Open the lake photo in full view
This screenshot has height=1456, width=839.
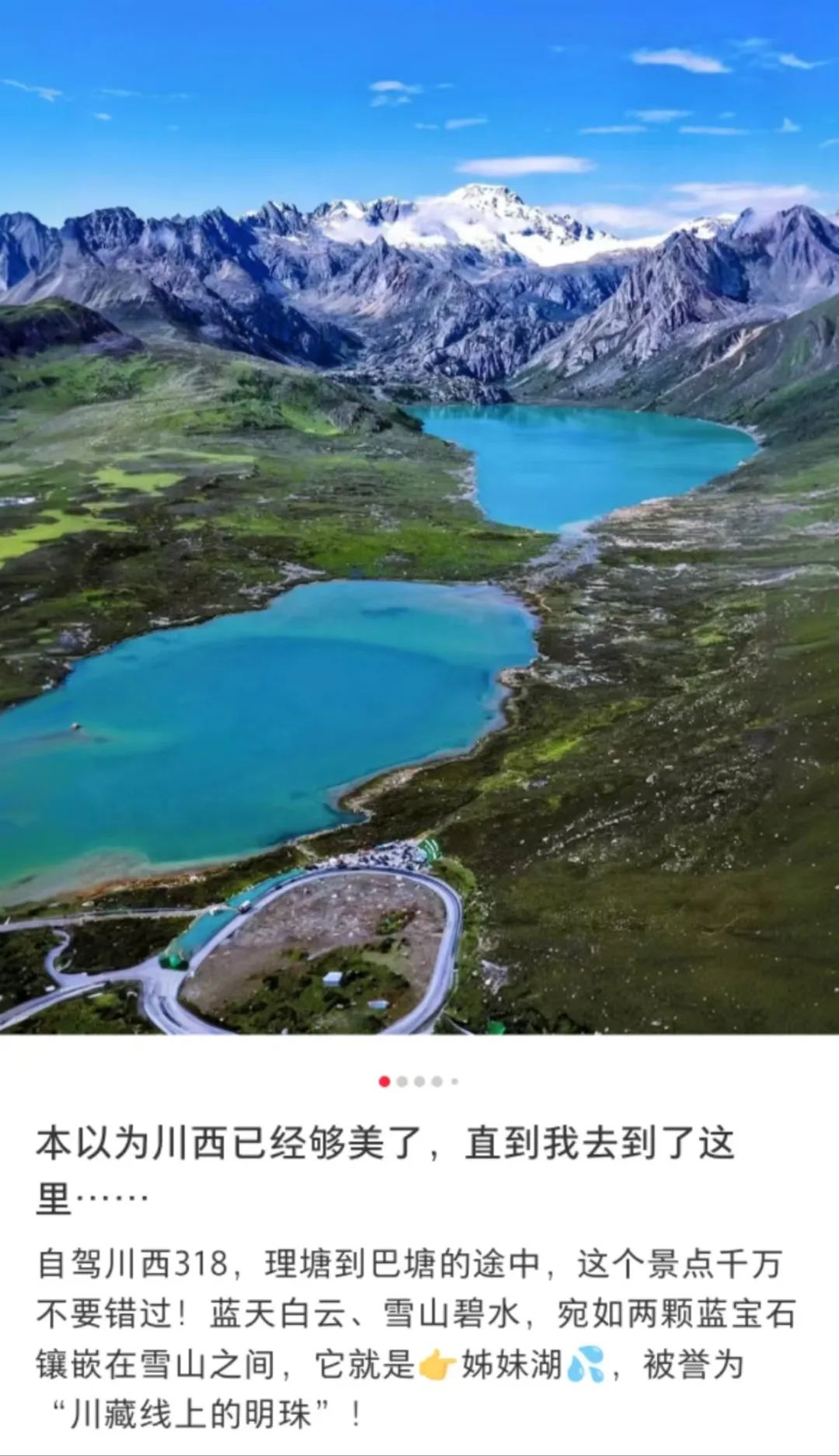click(419, 516)
